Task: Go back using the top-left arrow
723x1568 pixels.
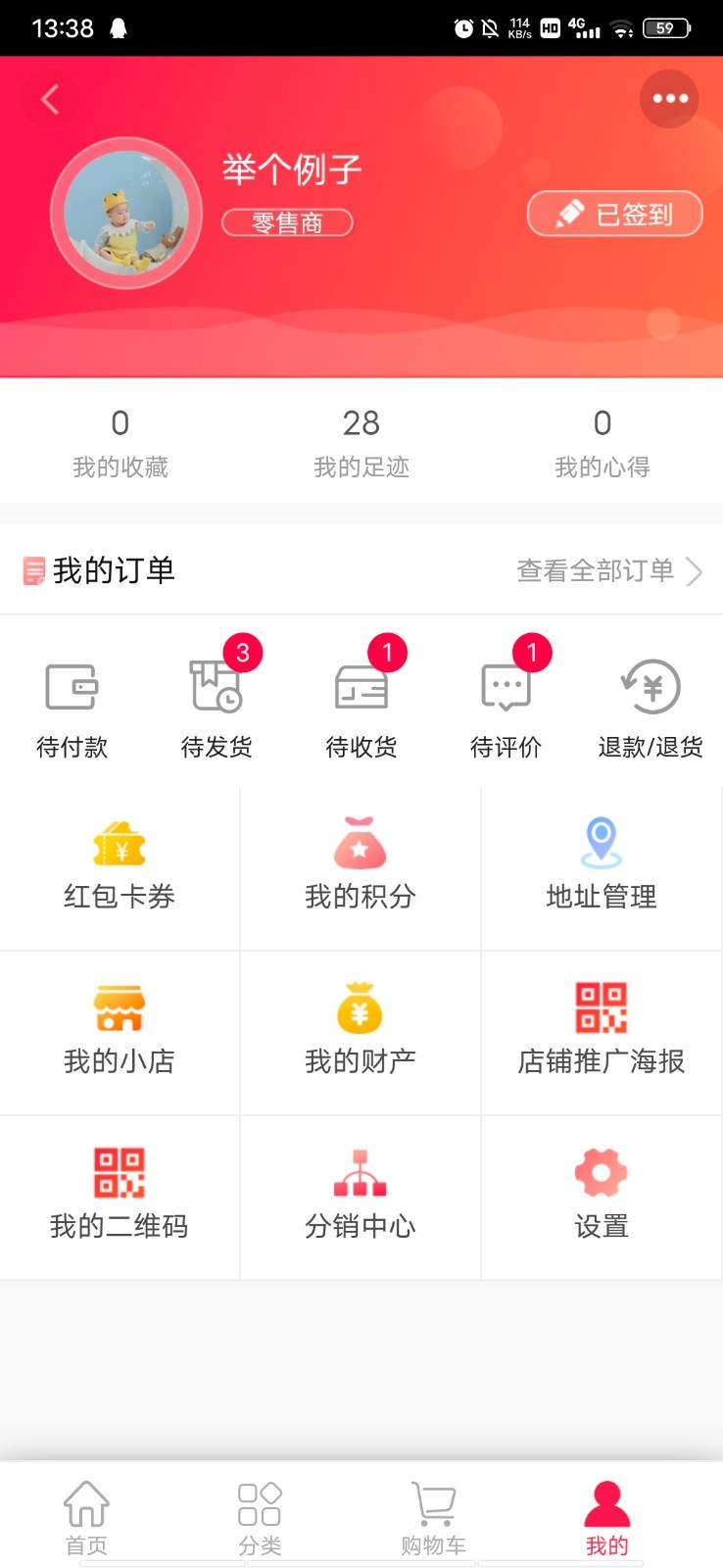Action: pos(50,99)
